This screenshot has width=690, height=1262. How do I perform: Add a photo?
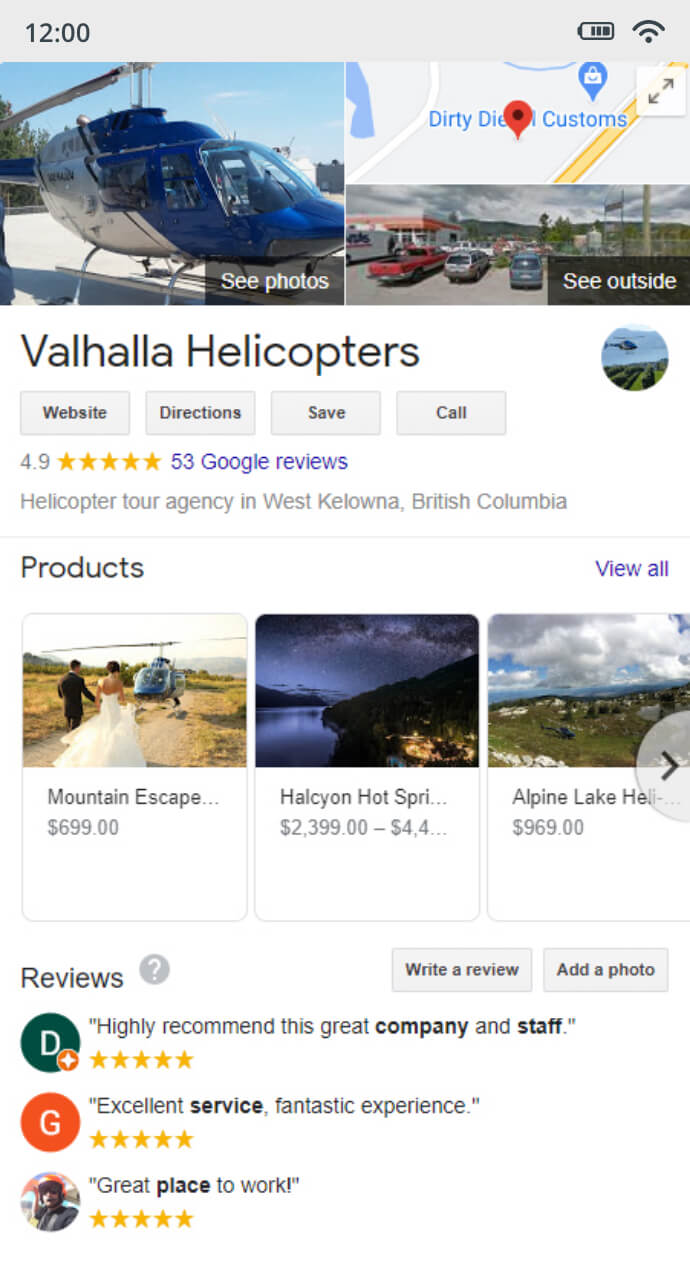(605, 970)
